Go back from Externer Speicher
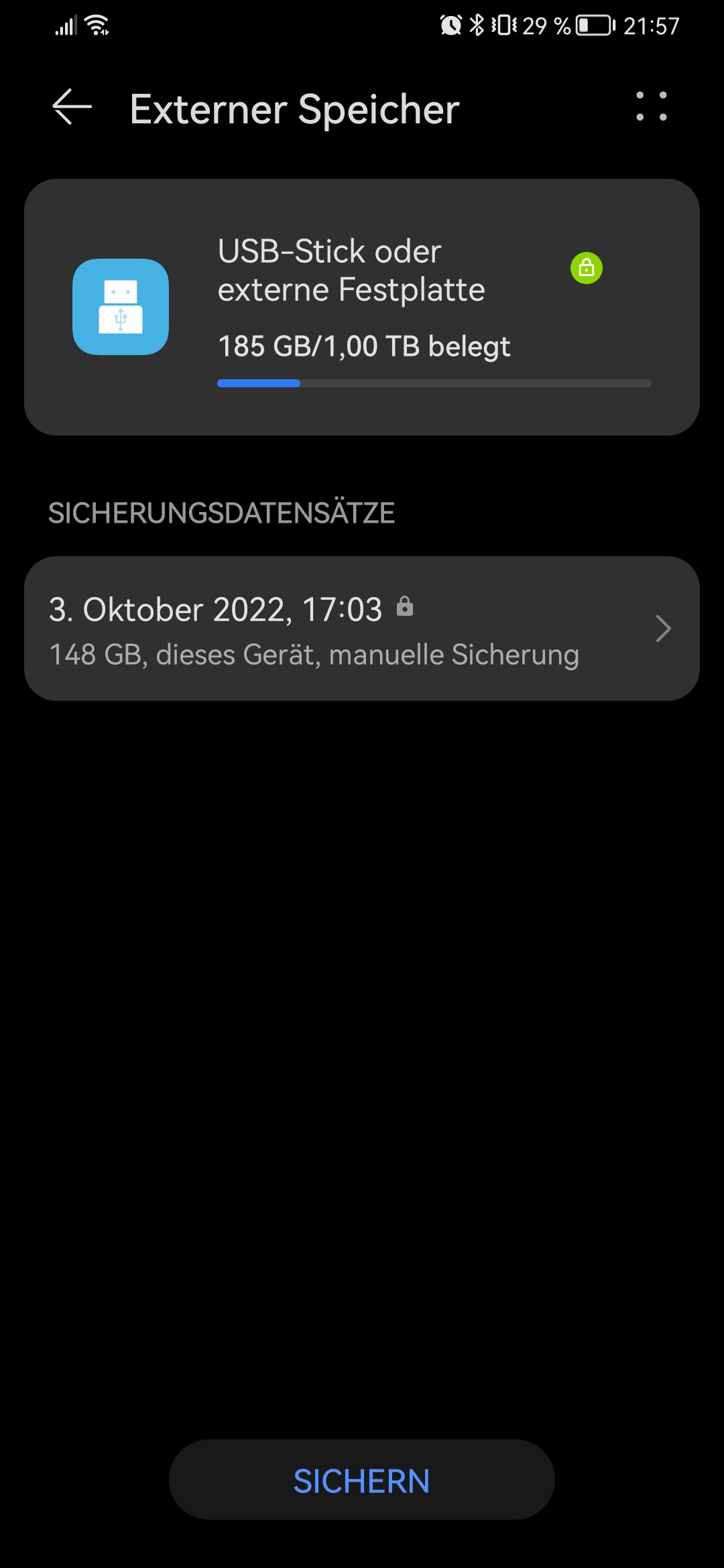 tap(72, 107)
